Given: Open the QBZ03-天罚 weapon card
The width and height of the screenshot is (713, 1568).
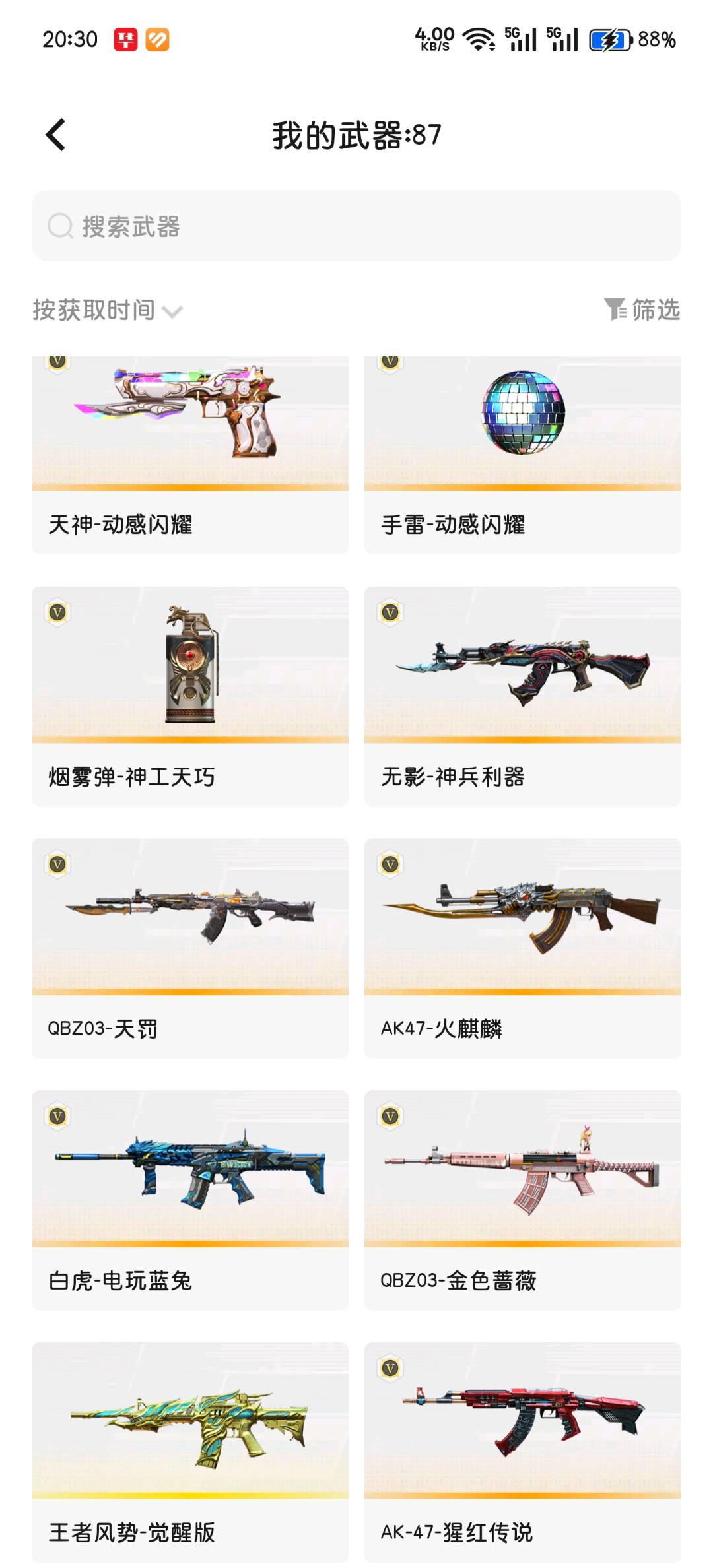Looking at the screenshot, I should (x=190, y=948).
